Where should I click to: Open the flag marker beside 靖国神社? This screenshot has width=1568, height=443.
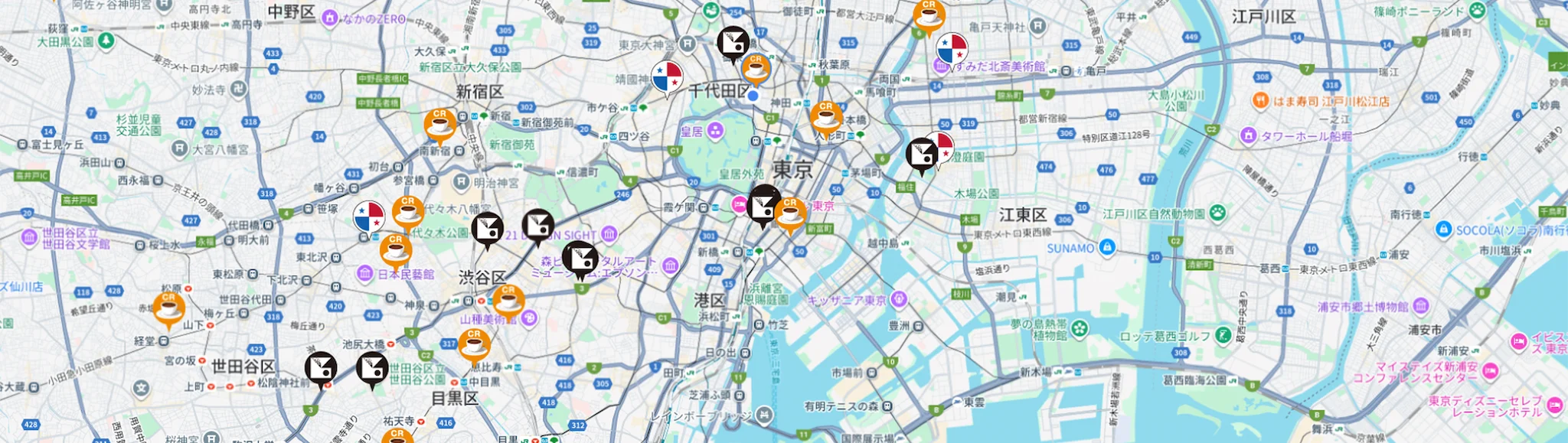(x=667, y=77)
